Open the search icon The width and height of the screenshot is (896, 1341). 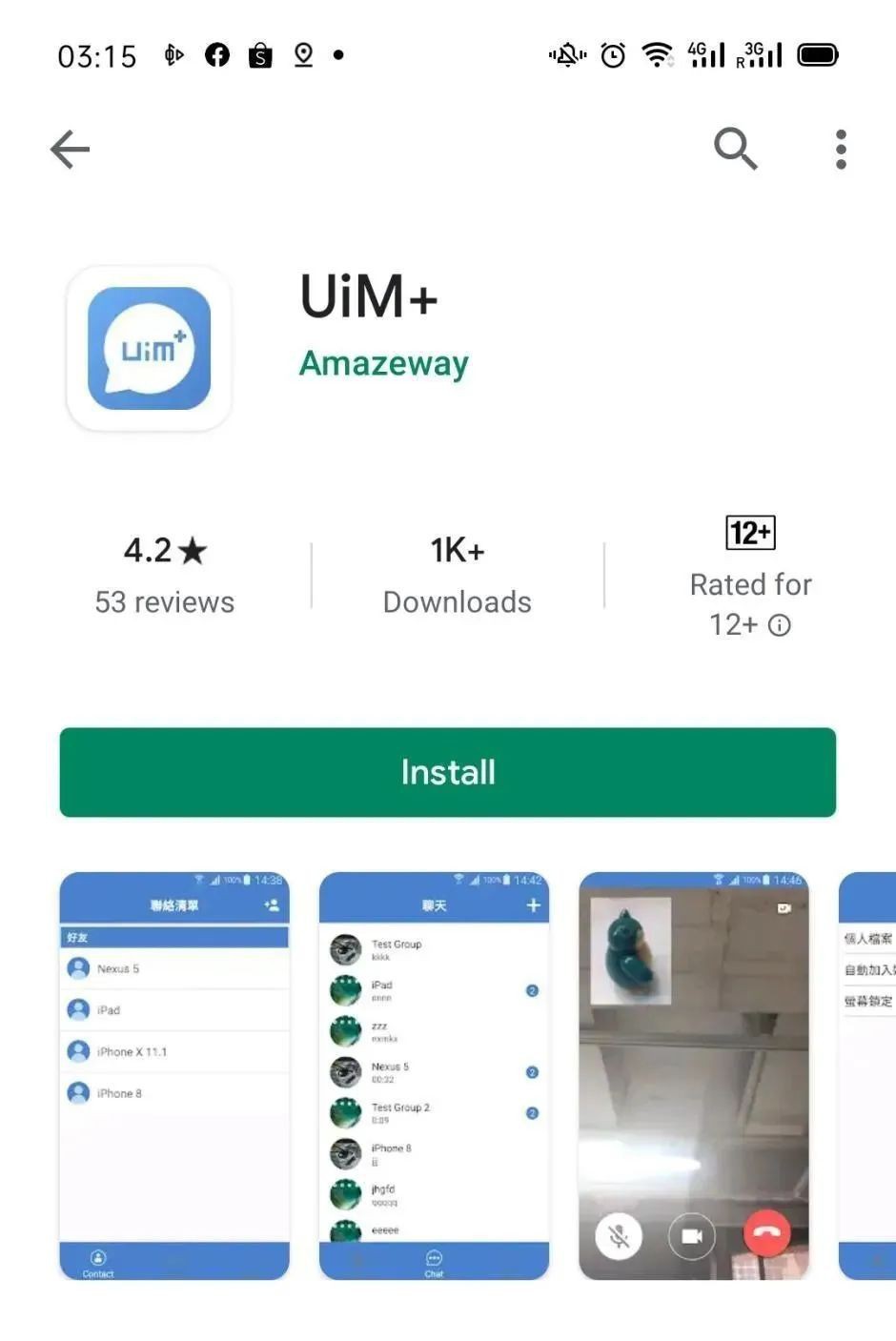[x=735, y=149]
